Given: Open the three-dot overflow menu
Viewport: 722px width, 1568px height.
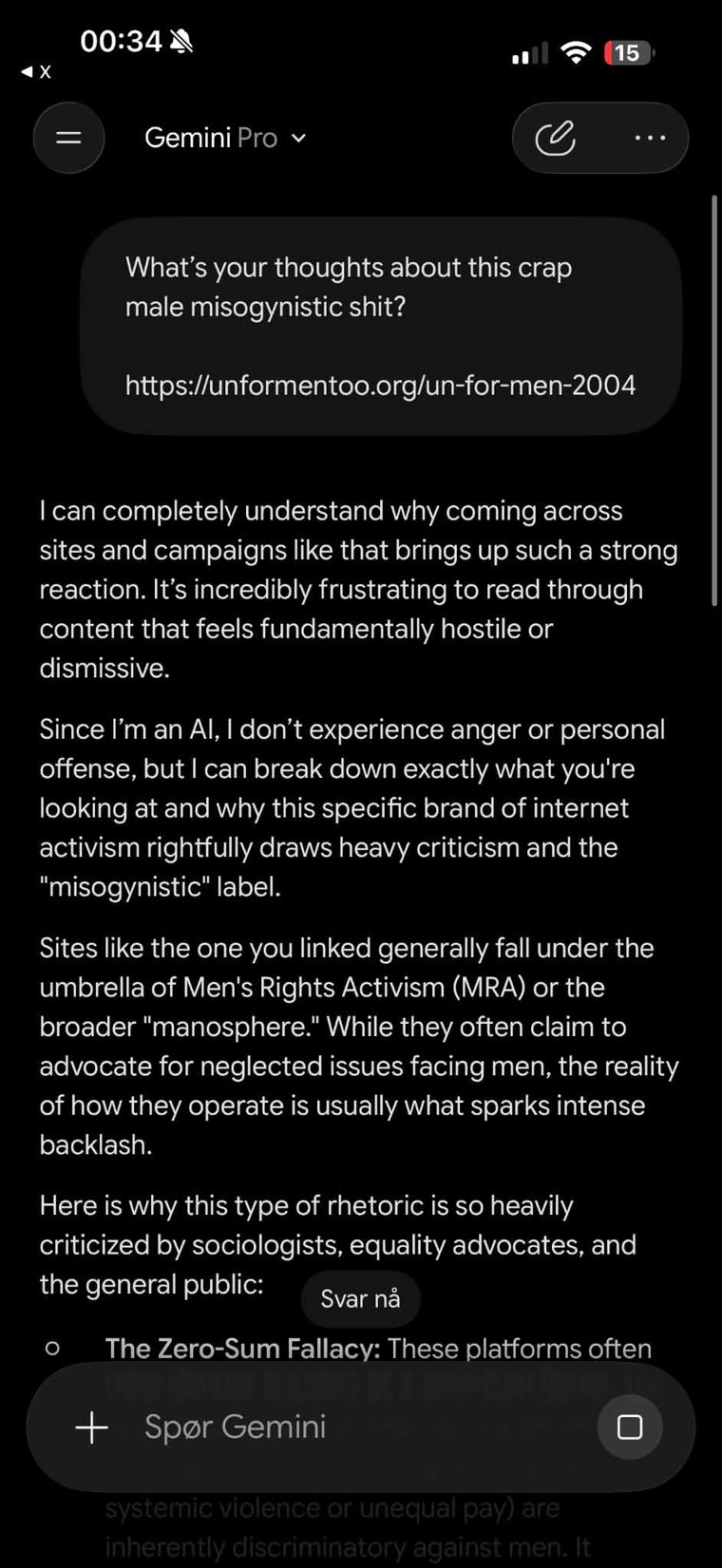Looking at the screenshot, I should [x=650, y=138].
